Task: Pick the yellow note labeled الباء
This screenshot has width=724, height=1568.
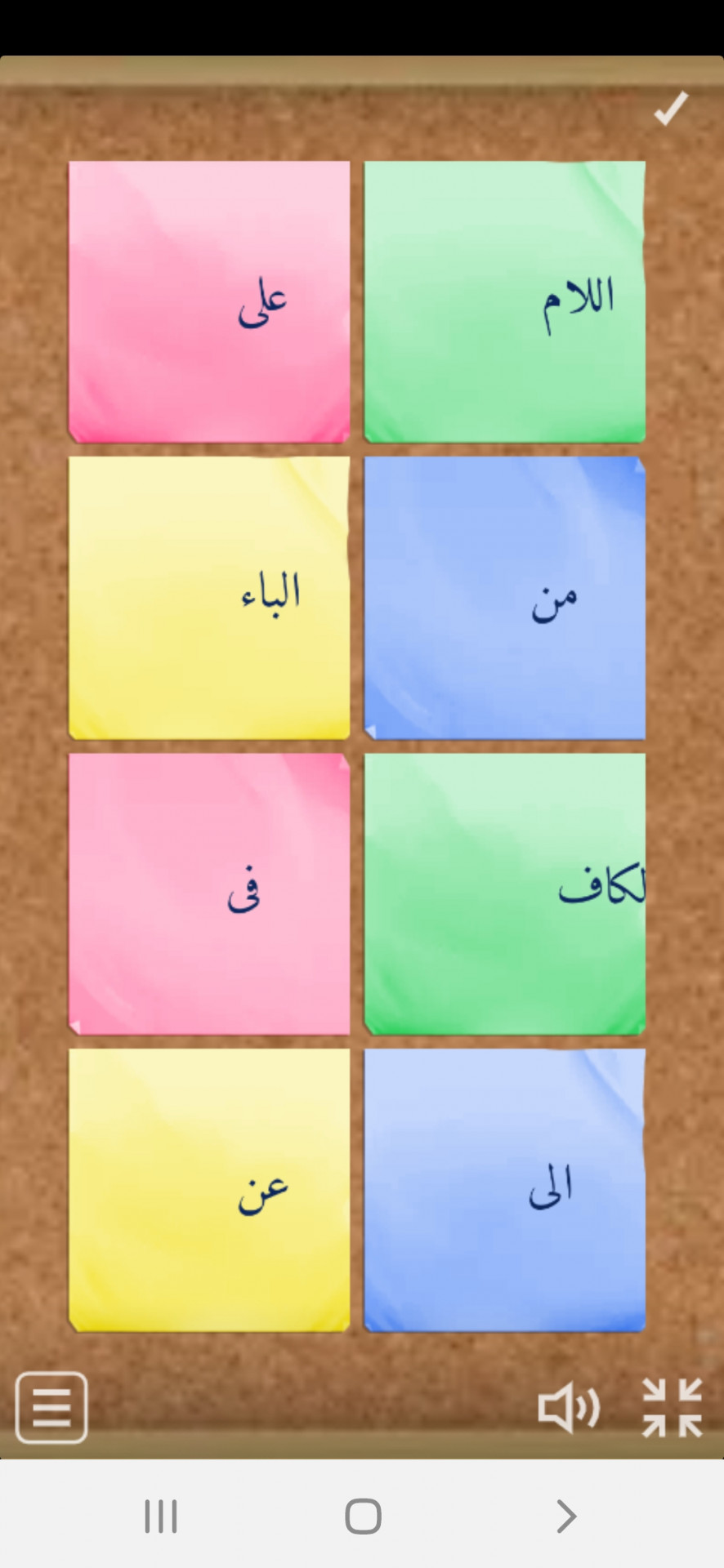Action: (209, 598)
